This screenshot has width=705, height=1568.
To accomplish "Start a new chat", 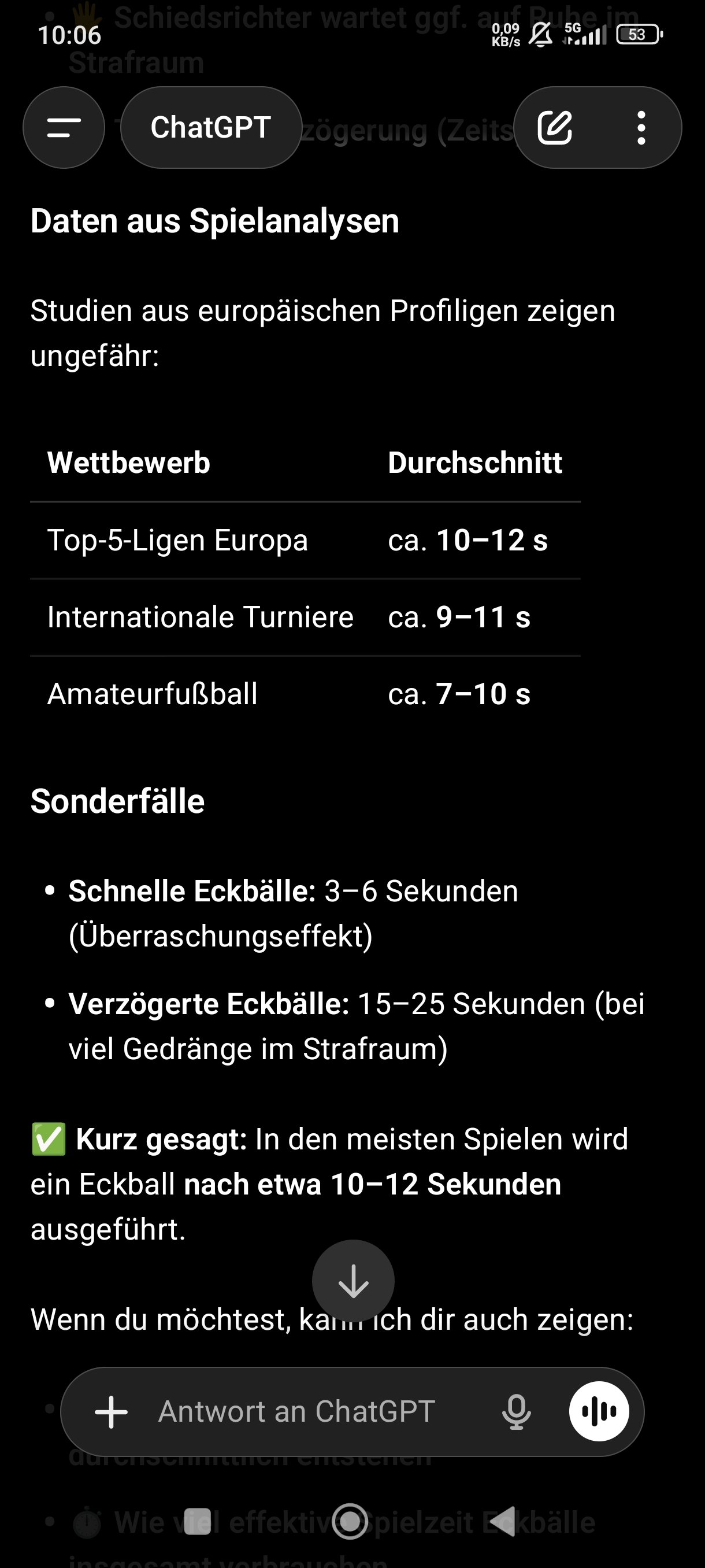I will pyautogui.click(x=555, y=128).
